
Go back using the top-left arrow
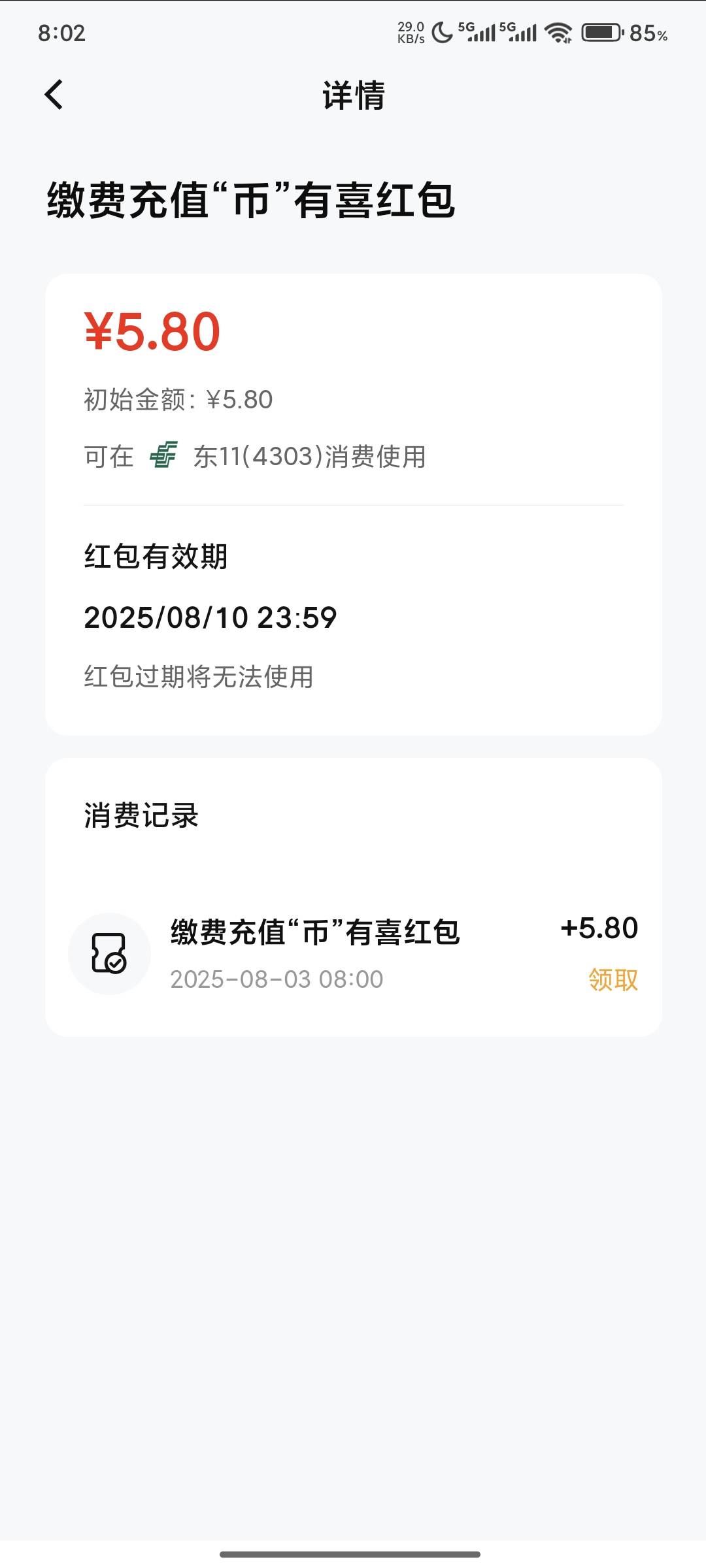(x=54, y=95)
